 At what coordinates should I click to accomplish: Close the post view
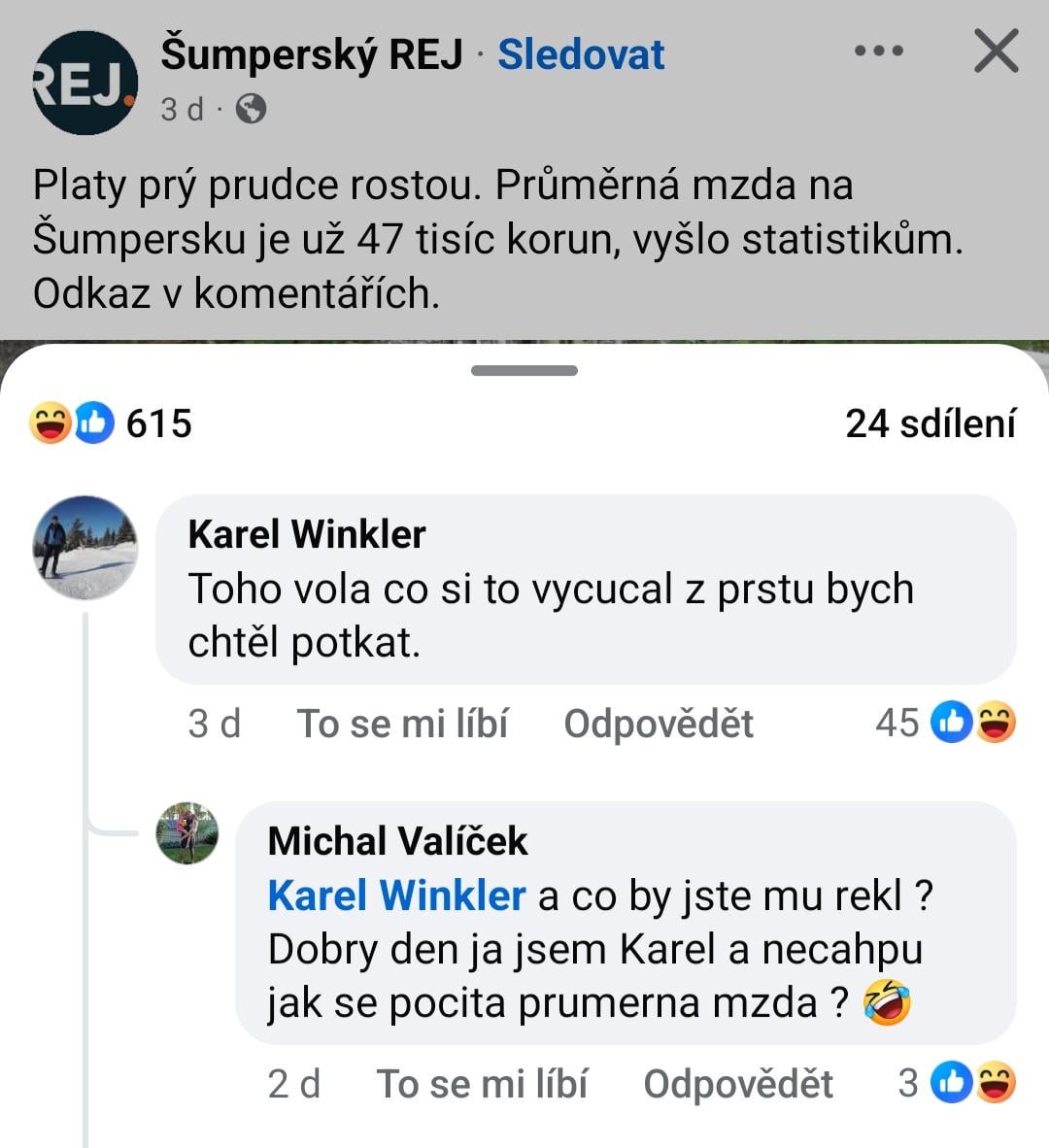tap(996, 51)
